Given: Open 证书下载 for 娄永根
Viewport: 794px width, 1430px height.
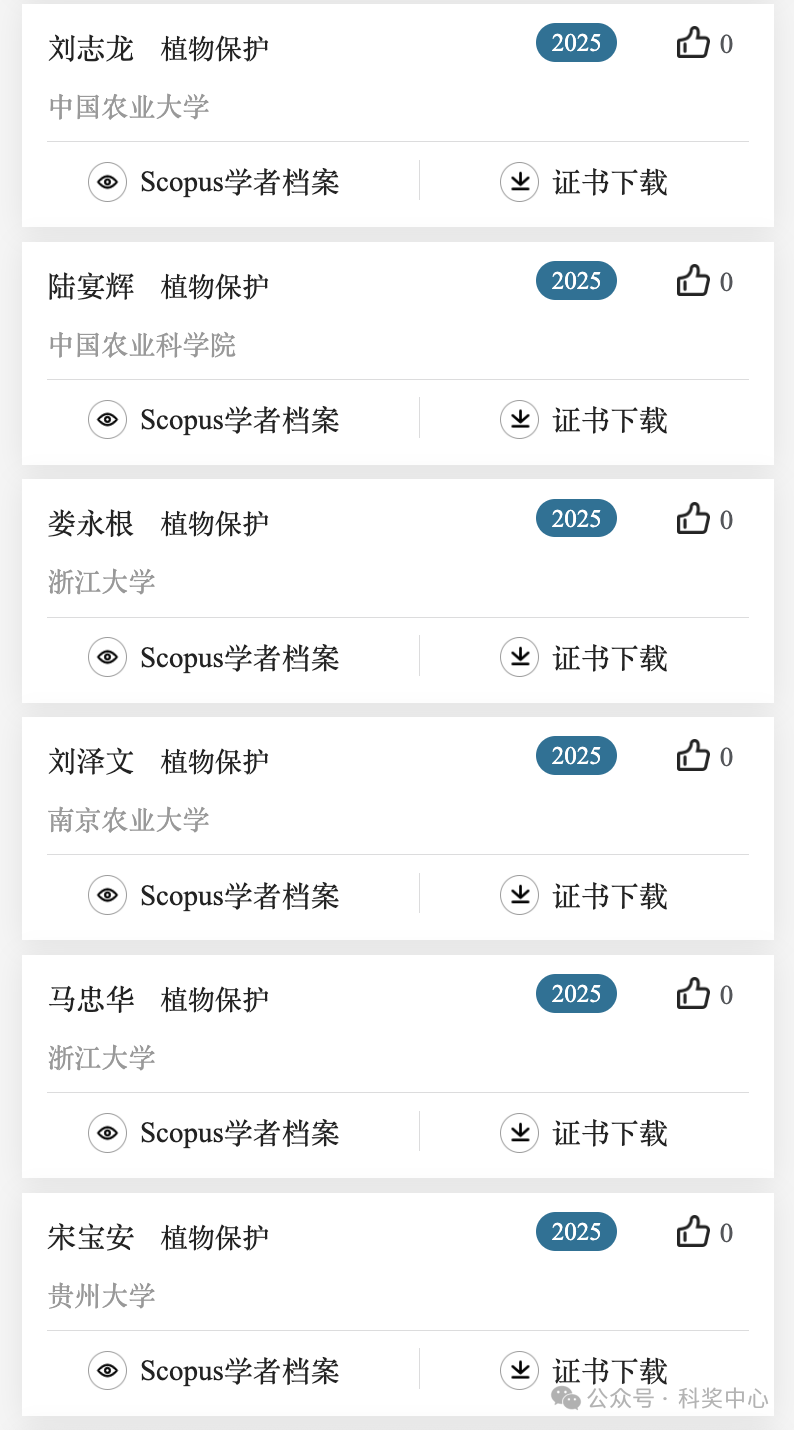Looking at the screenshot, I should pos(610,657).
